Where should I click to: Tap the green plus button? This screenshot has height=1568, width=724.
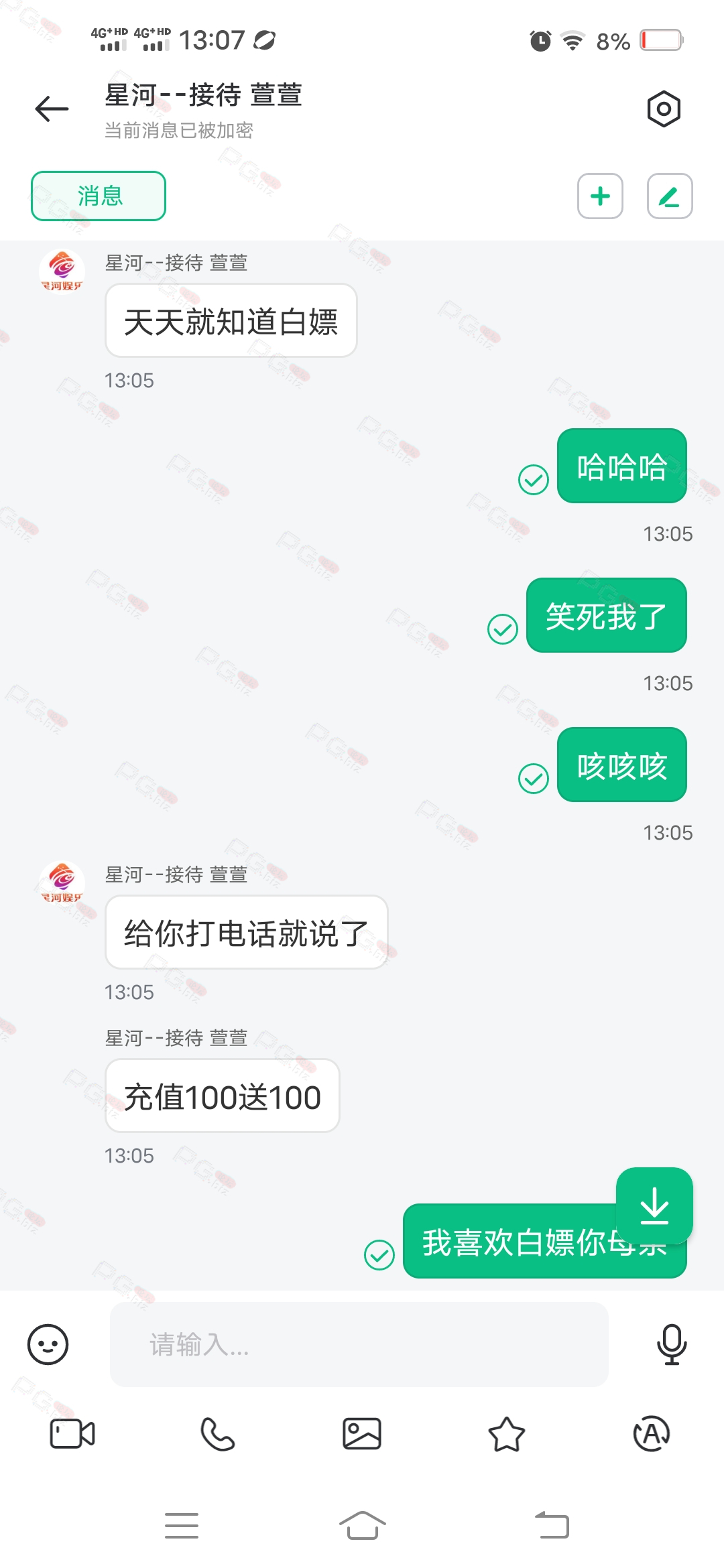600,196
